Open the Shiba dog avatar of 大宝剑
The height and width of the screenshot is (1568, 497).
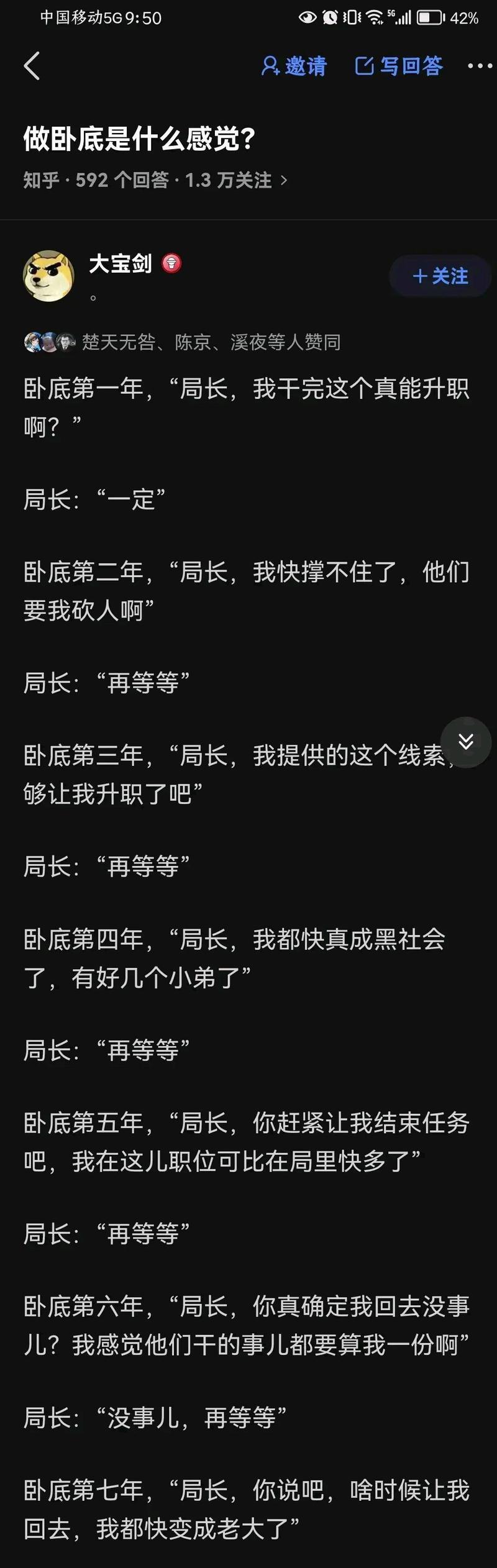[48, 276]
